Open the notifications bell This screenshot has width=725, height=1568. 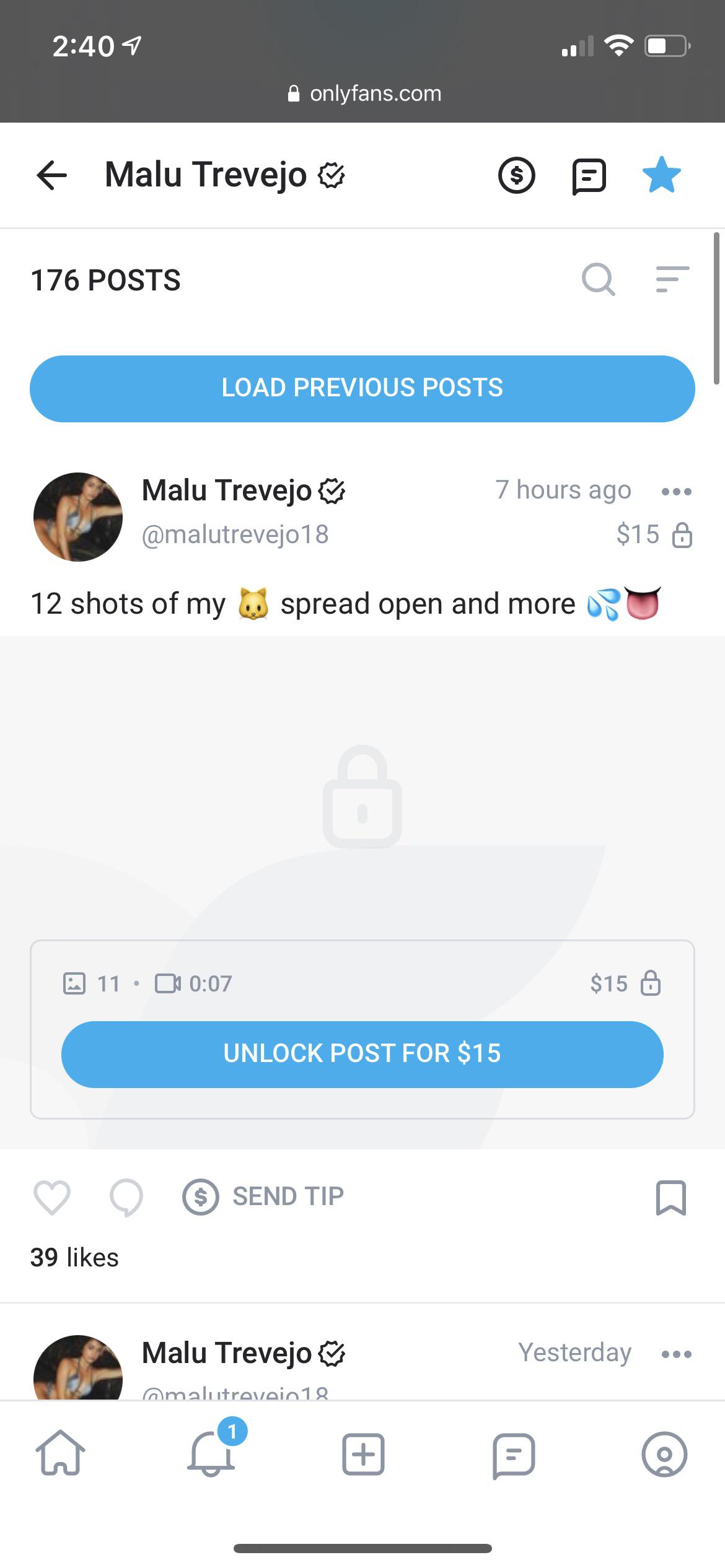click(x=211, y=1453)
